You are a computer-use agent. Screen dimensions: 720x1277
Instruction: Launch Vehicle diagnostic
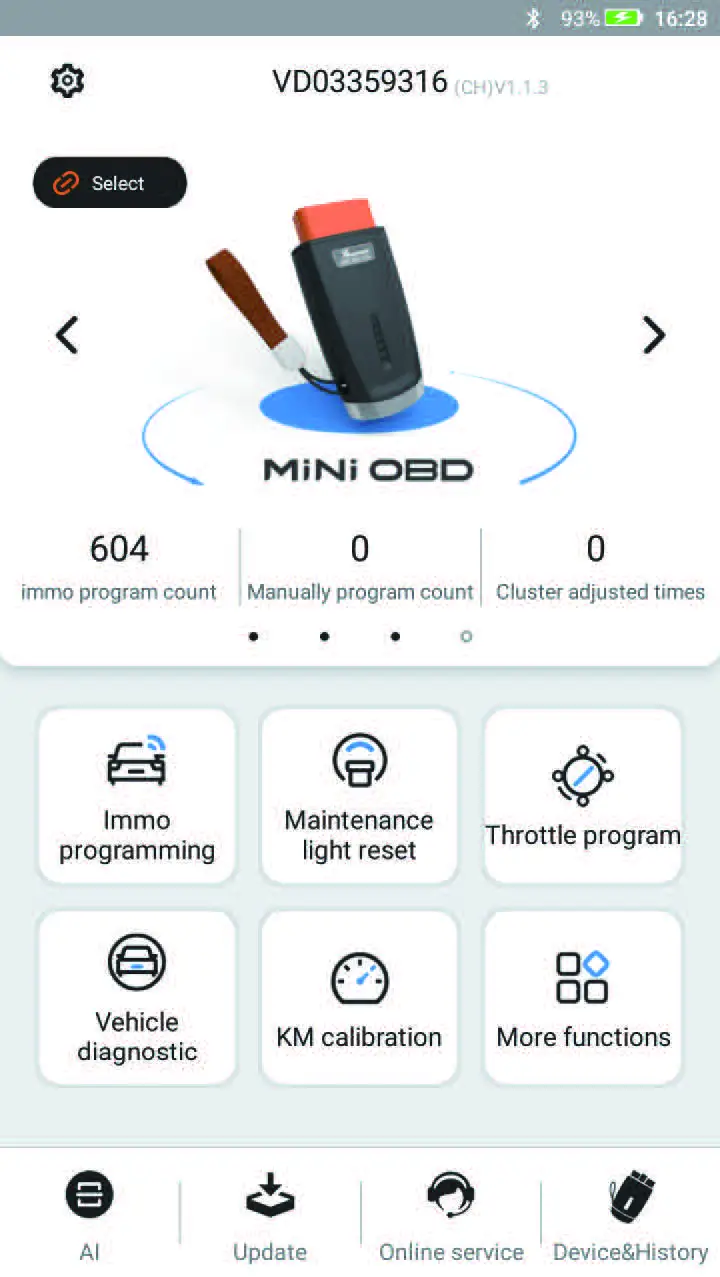click(x=136, y=997)
